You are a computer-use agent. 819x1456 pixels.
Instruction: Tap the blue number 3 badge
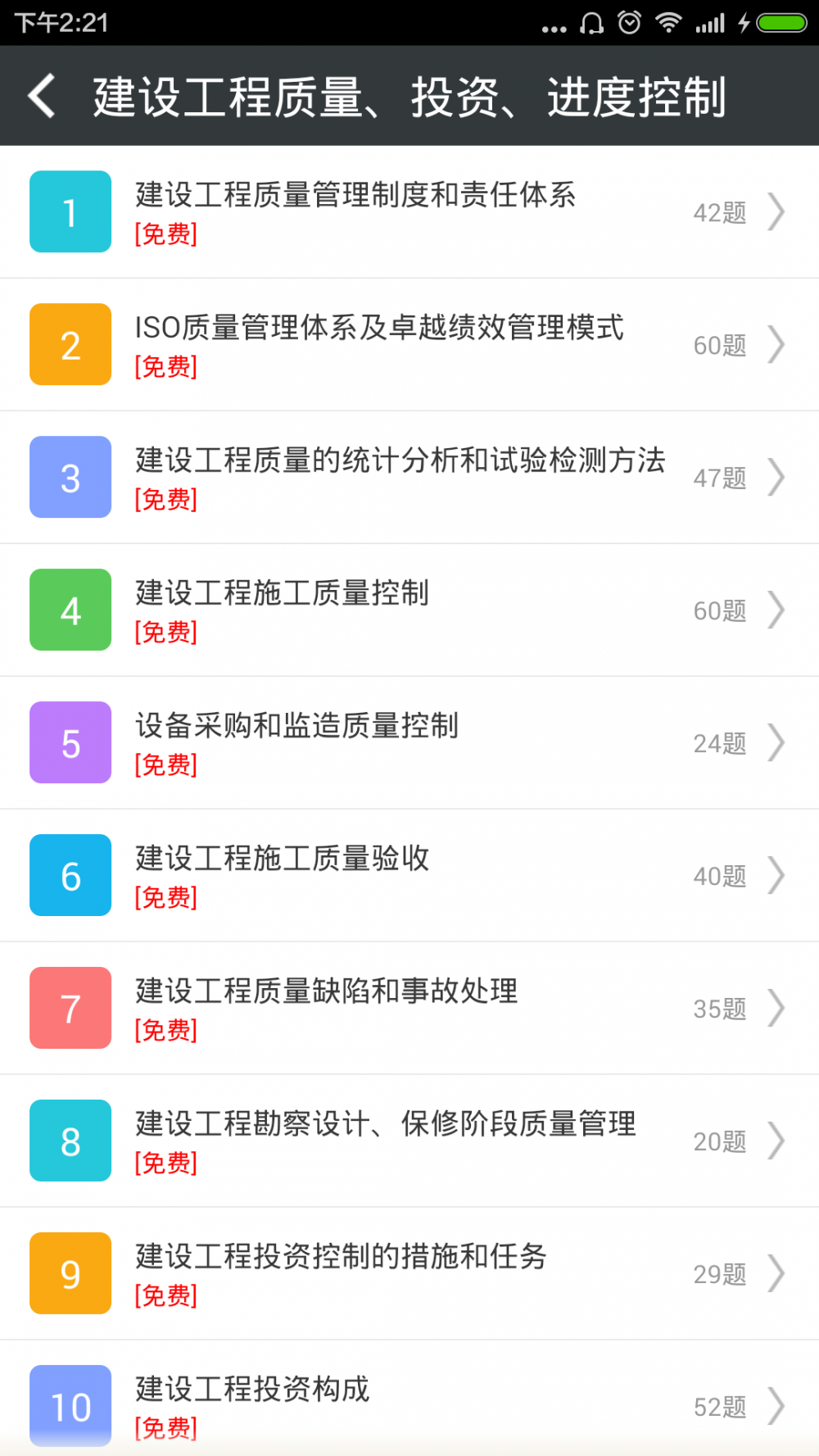click(x=70, y=477)
